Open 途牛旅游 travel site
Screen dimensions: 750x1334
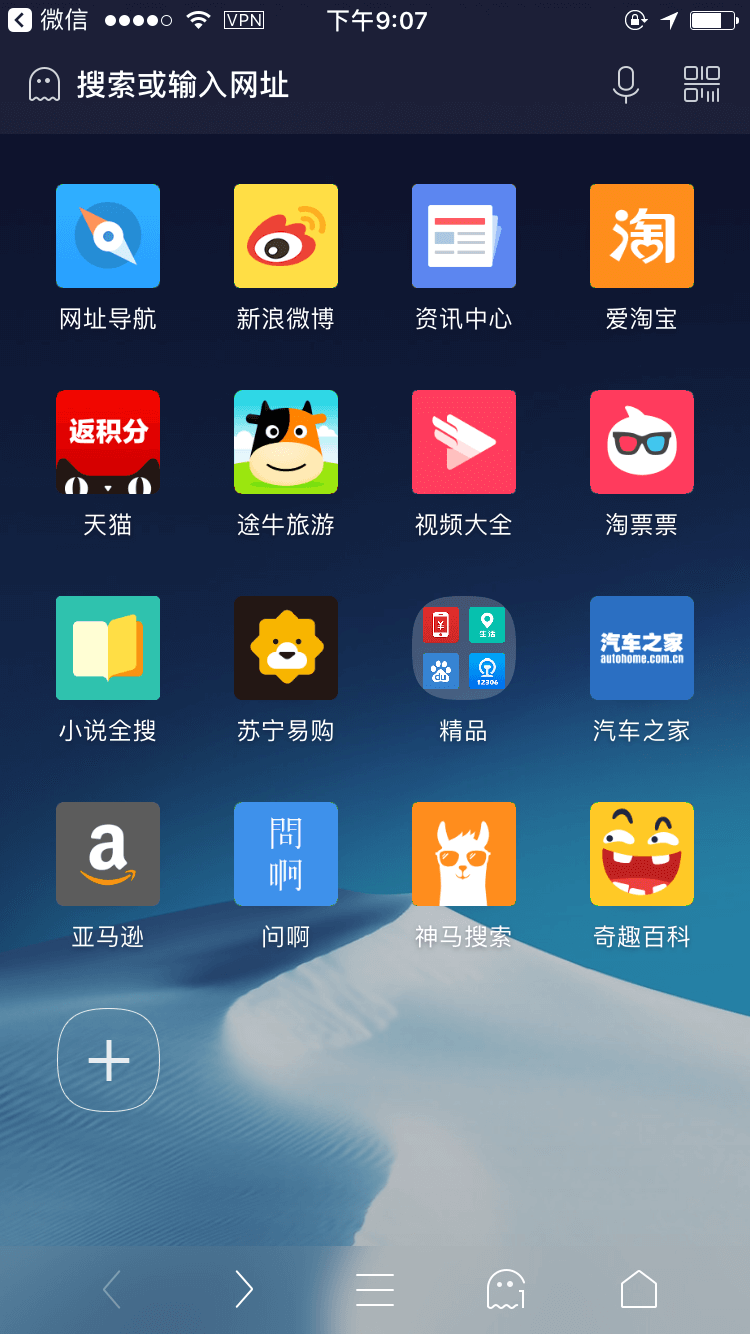click(286, 442)
